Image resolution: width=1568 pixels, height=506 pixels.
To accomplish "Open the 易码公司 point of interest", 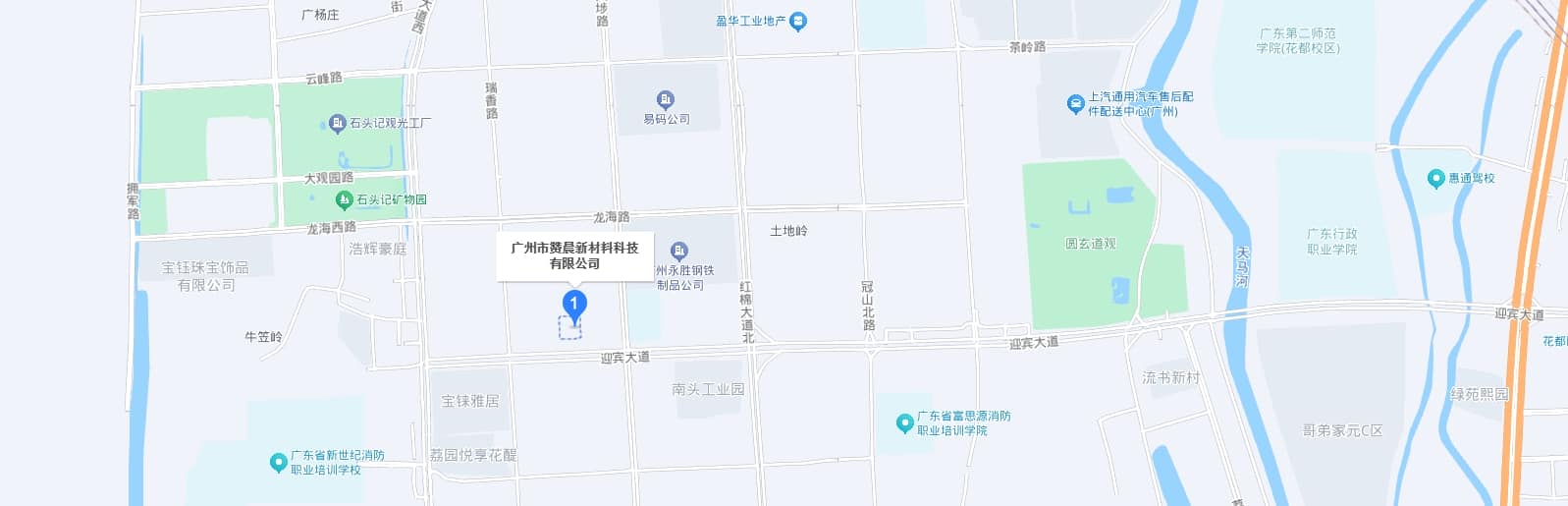I will (x=666, y=100).
